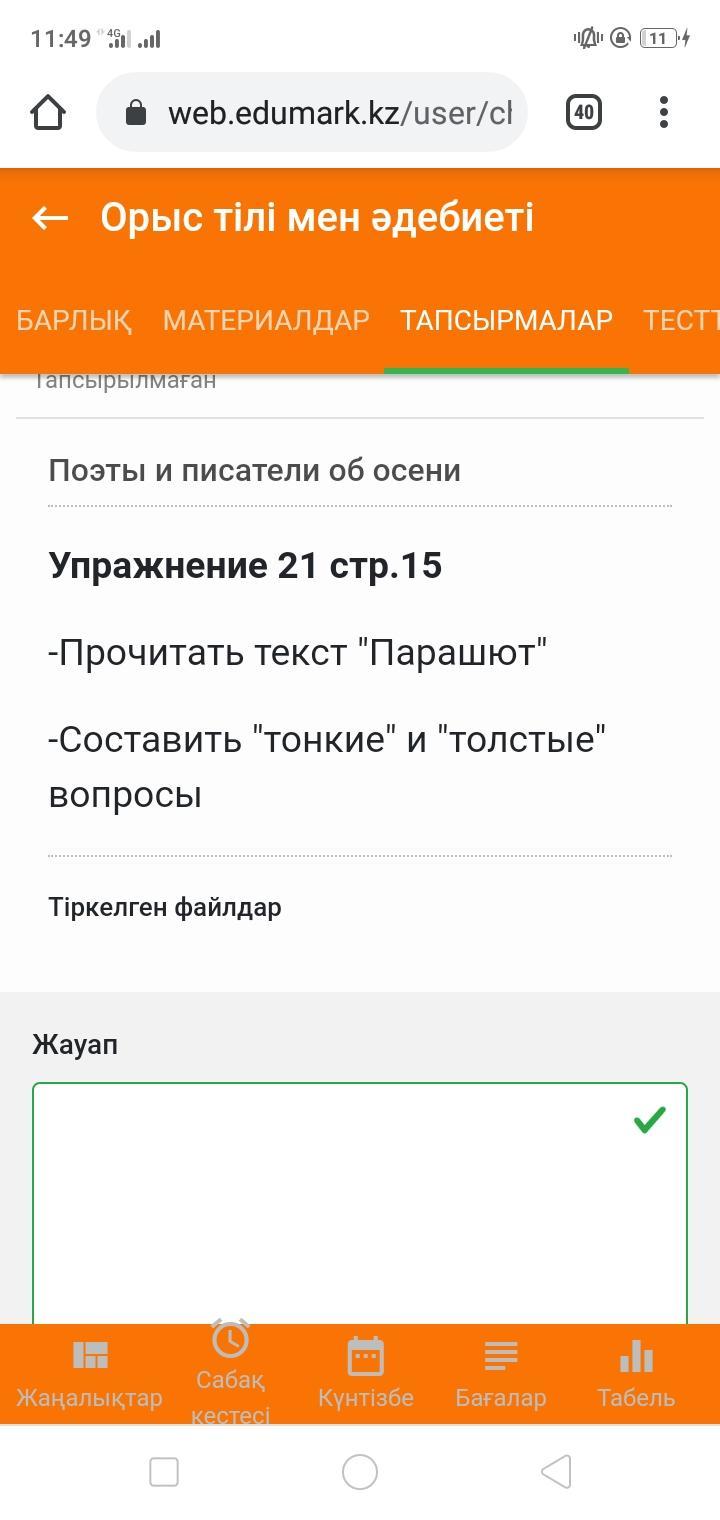The width and height of the screenshot is (720, 1520).
Task: Open Сабақ кестесі in the bottom navigation
Action: click(231, 1374)
